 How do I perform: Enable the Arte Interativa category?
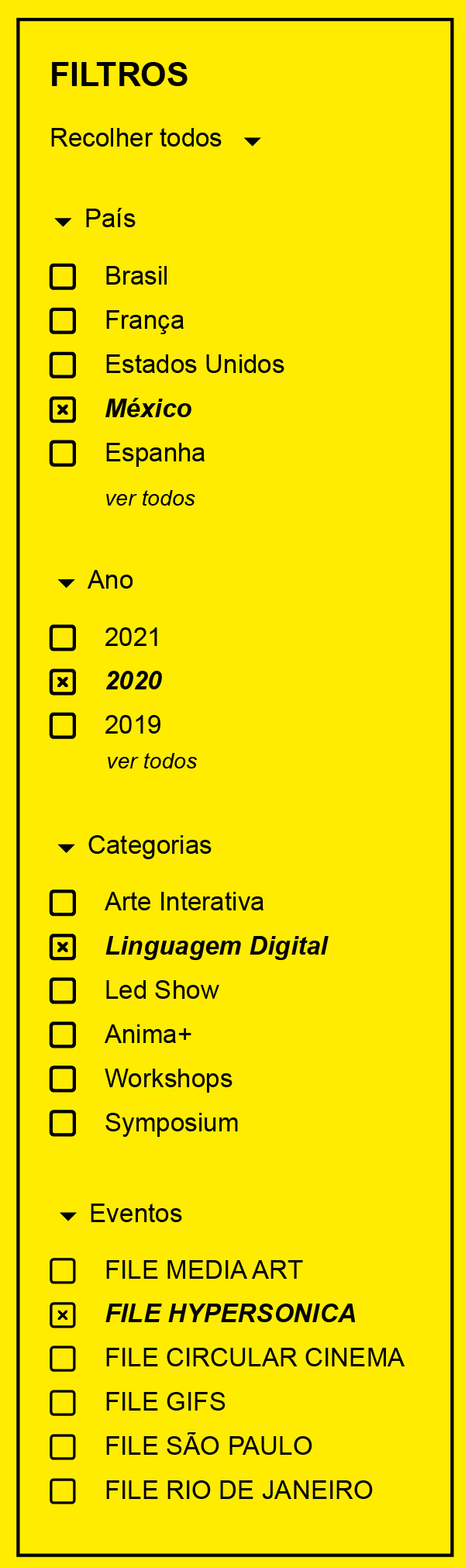click(x=63, y=903)
